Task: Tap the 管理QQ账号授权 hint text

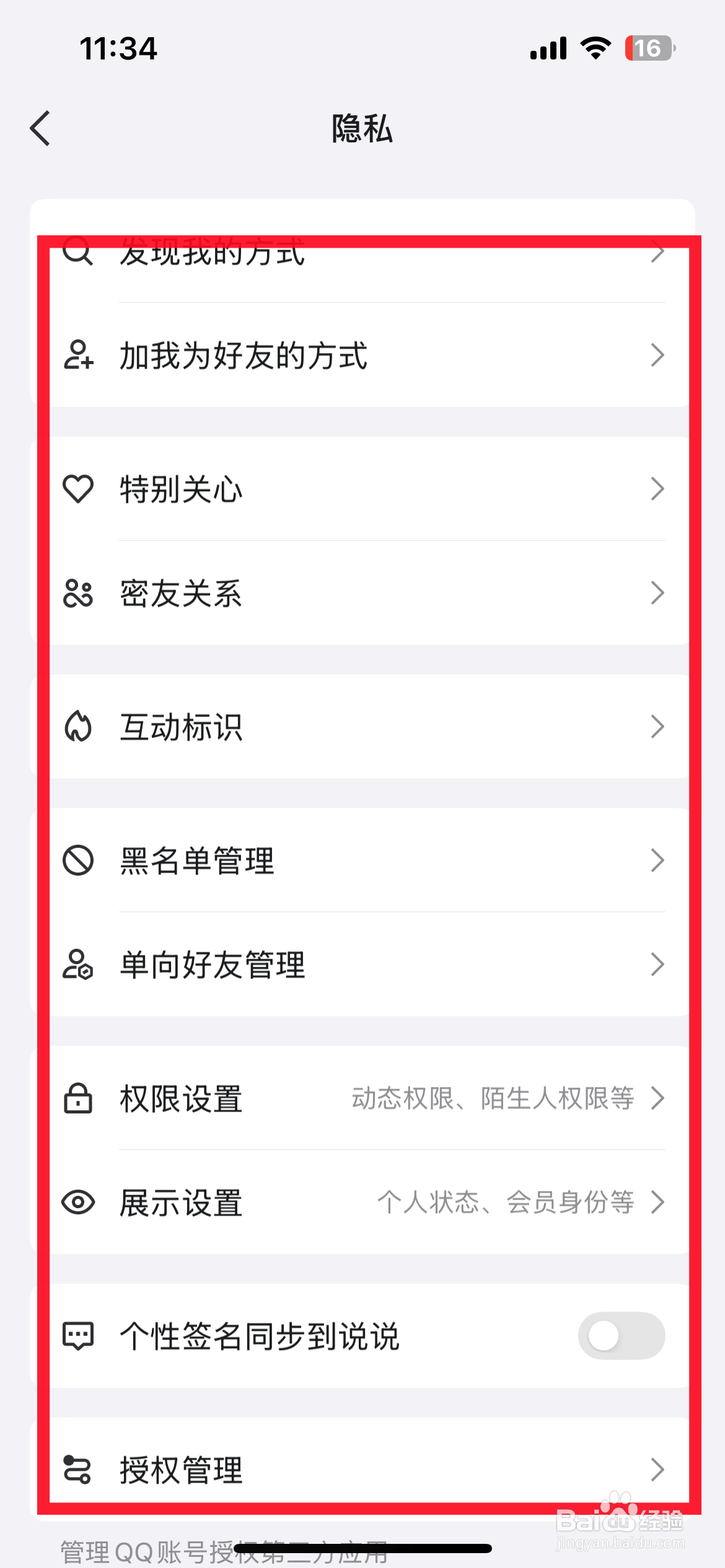Action: (223, 1548)
